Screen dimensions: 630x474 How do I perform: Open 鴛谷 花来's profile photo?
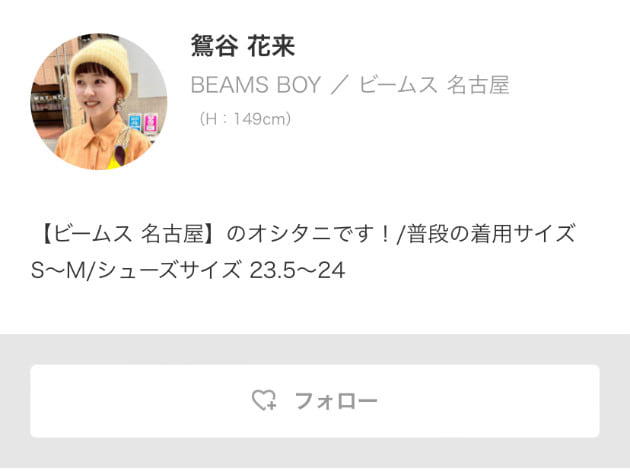[x=98, y=101]
